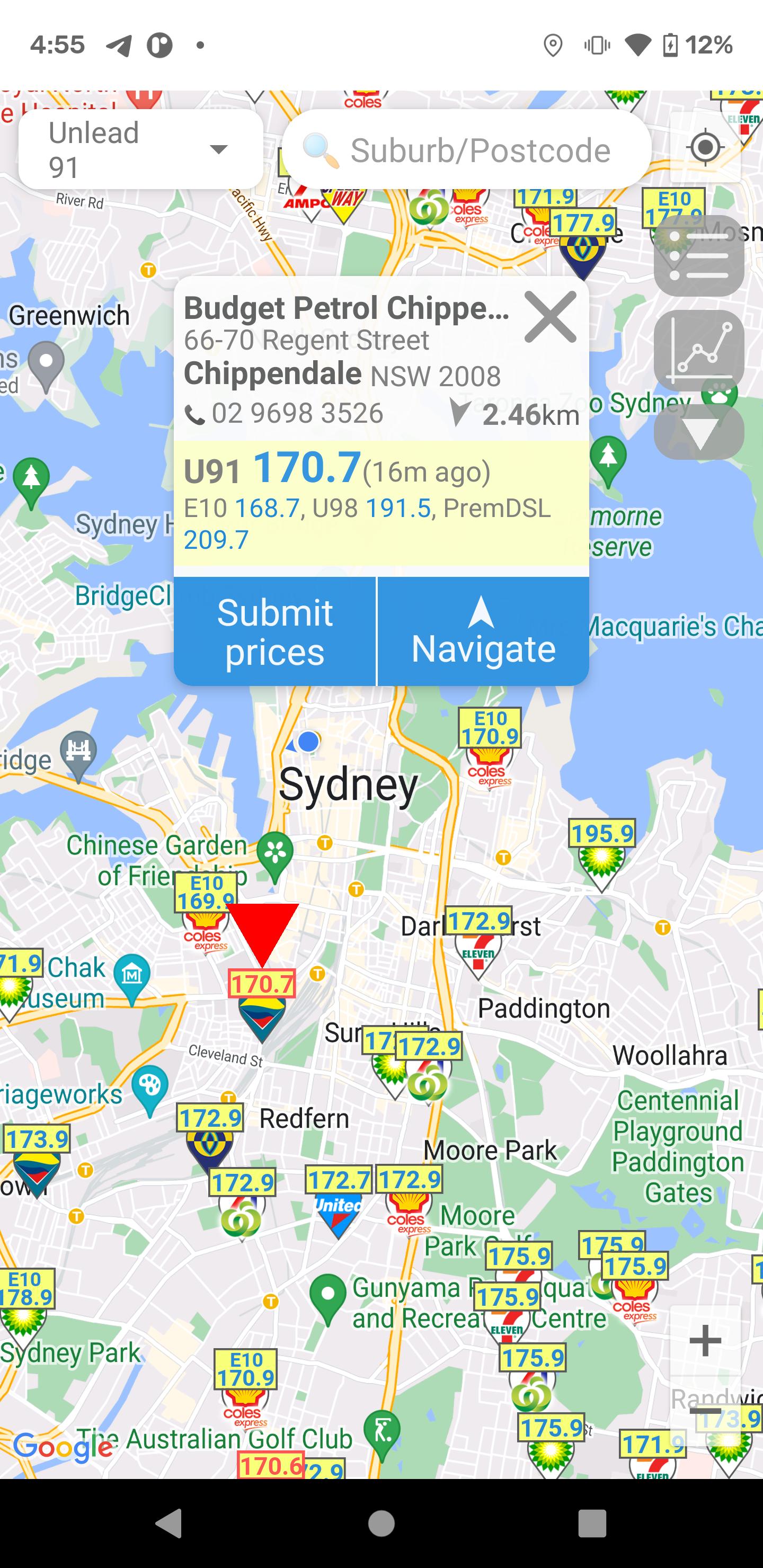Select Coles Express E10 169.9 marker

point(205,912)
